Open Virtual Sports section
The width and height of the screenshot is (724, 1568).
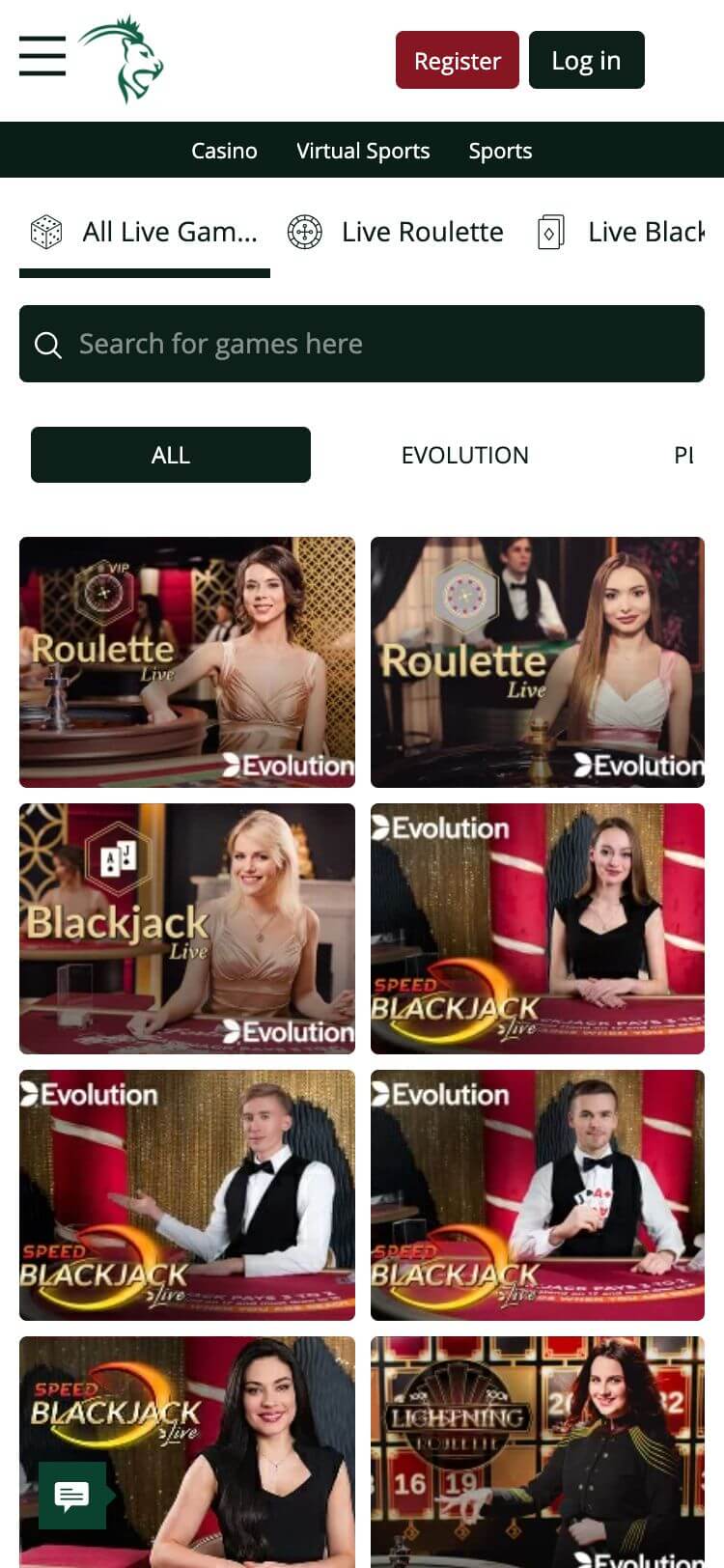click(363, 151)
